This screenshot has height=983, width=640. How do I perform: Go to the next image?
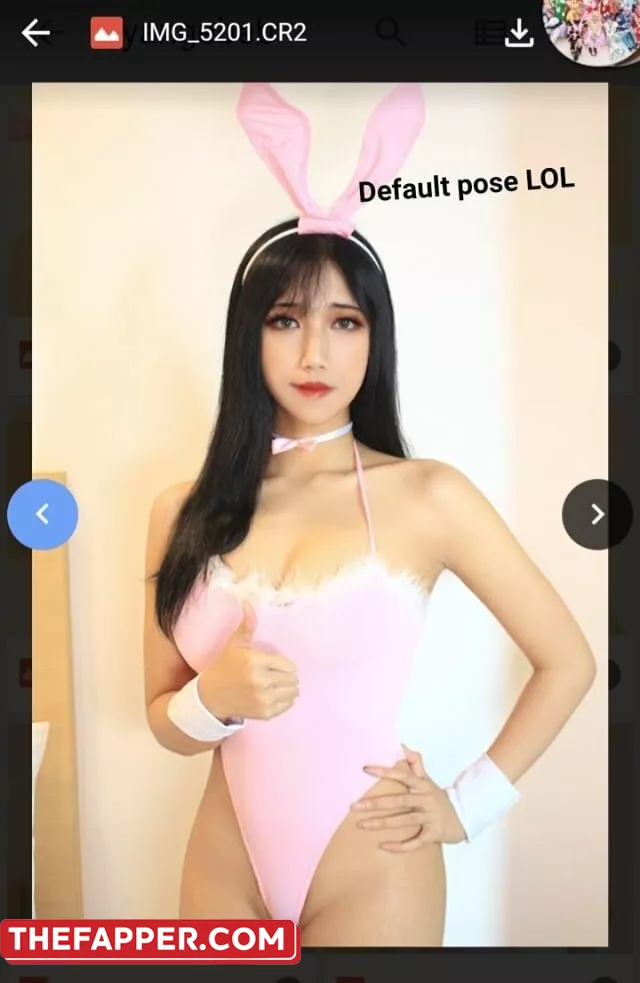click(597, 514)
